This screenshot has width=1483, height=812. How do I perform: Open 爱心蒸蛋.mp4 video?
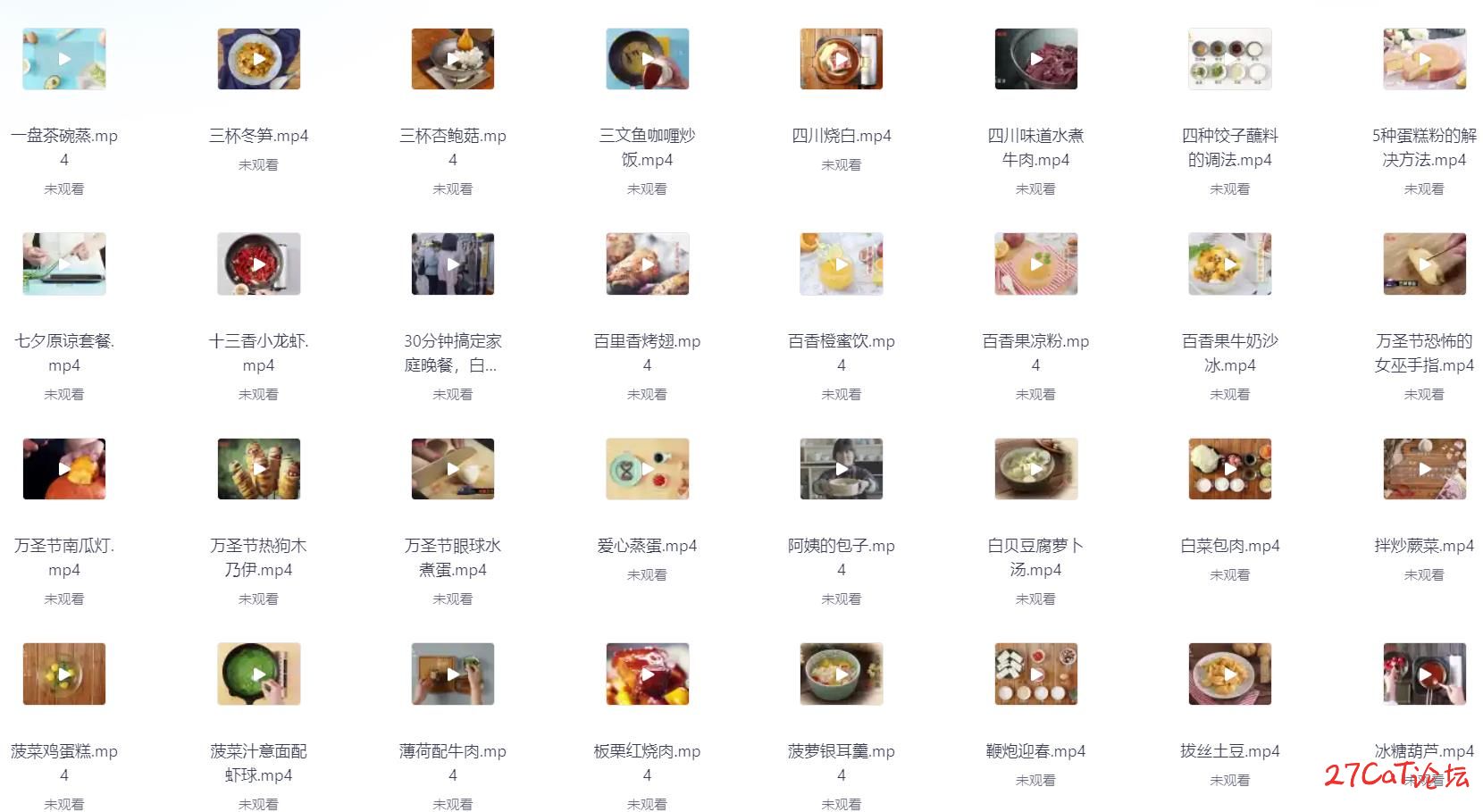647,469
